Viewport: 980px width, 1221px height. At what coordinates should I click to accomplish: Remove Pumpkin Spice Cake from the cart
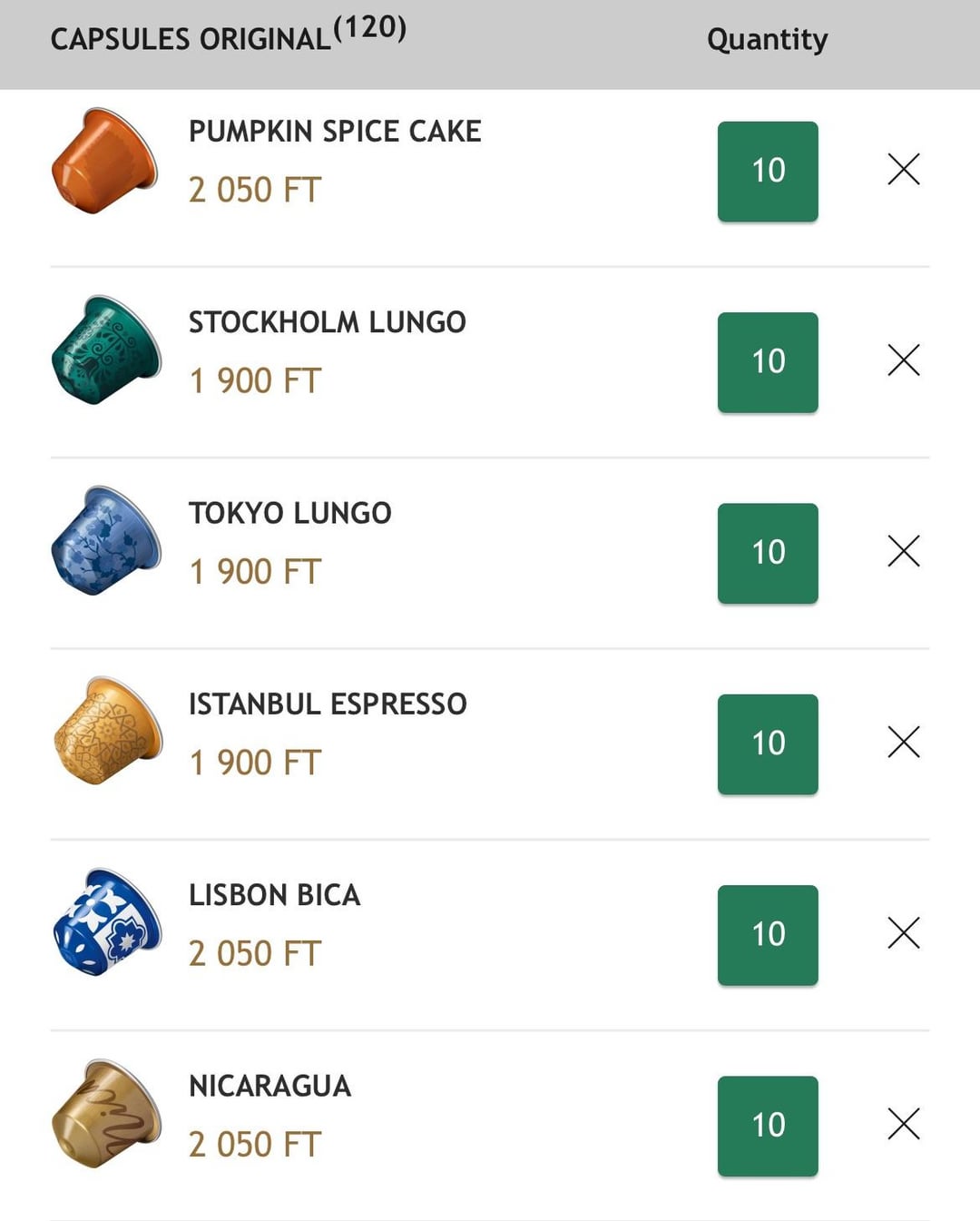(x=903, y=170)
